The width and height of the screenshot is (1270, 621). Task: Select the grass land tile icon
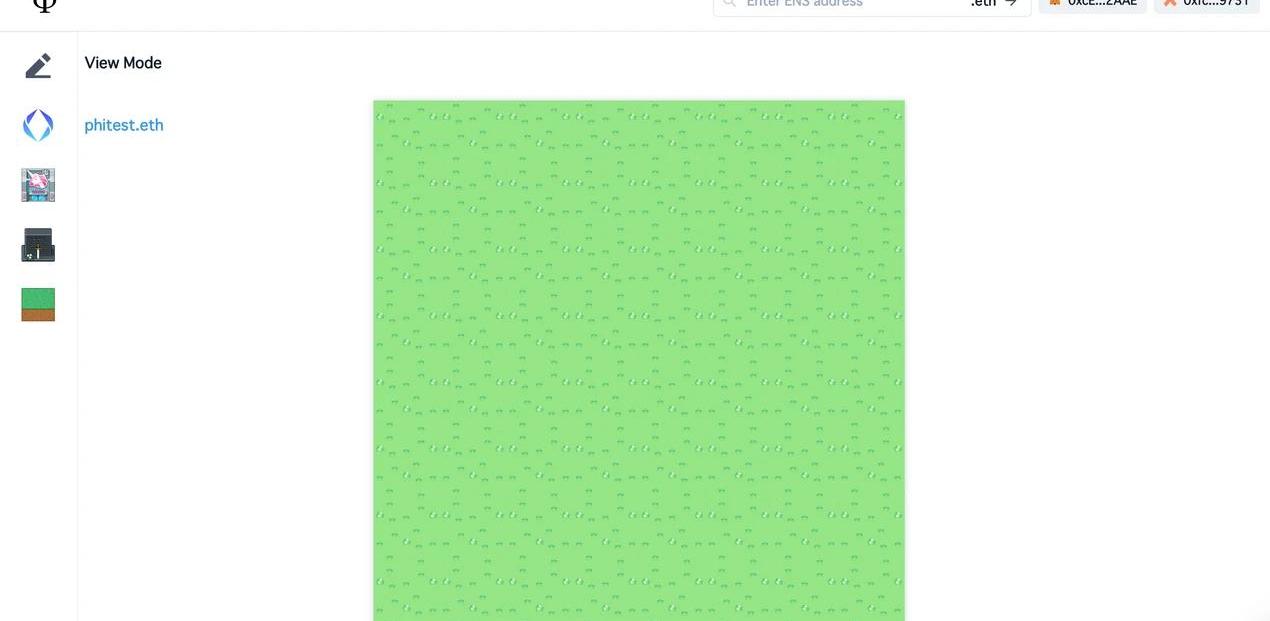tap(38, 305)
